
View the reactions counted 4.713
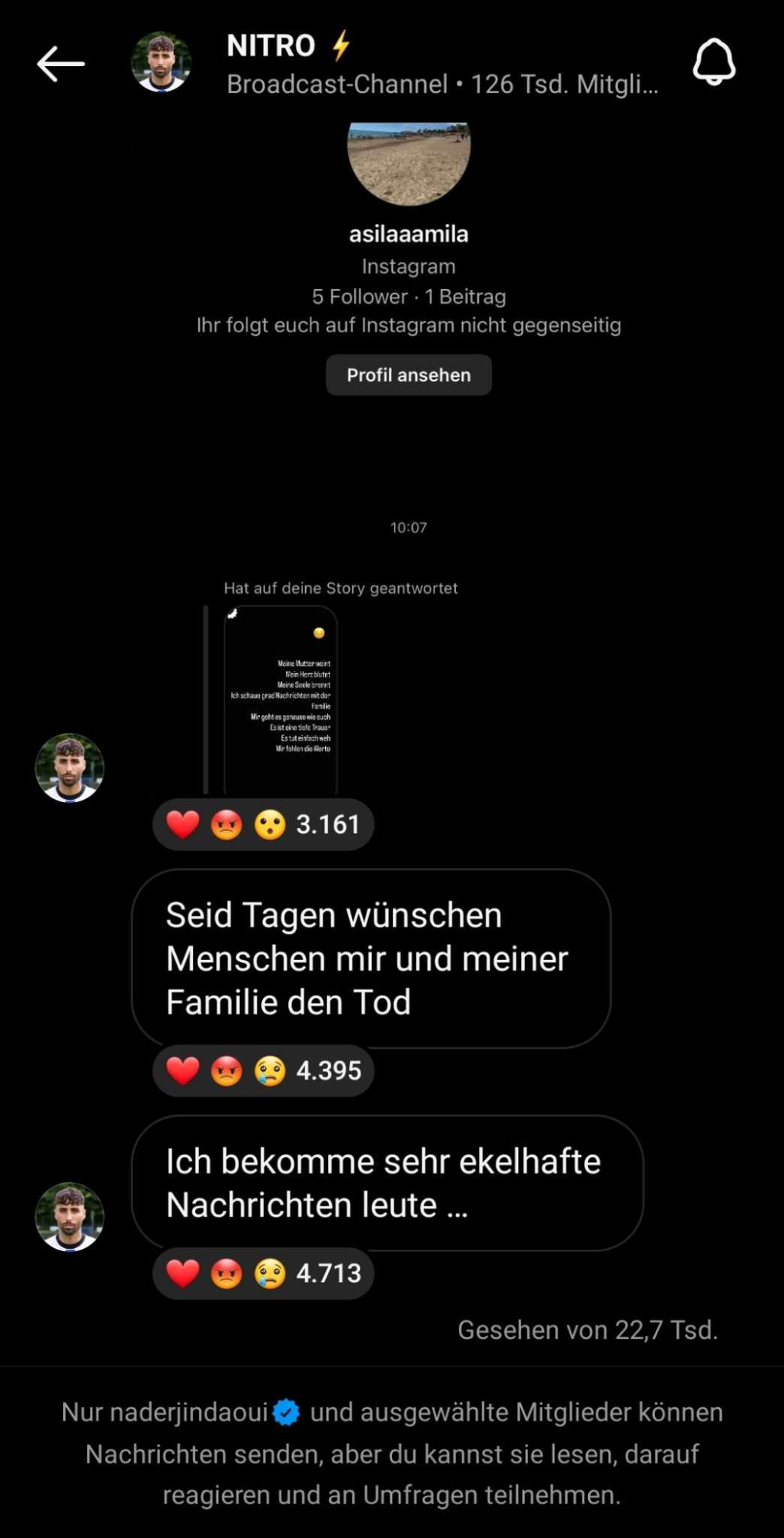263,1273
